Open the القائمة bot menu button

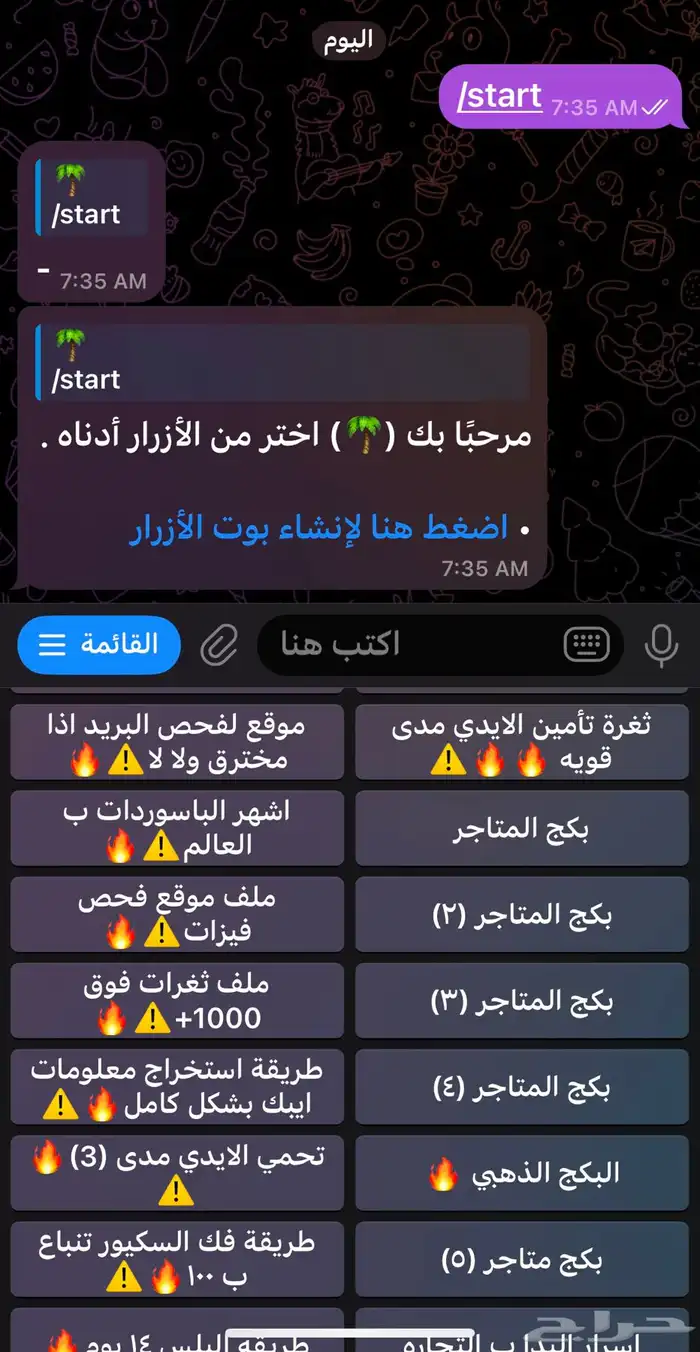click(x=99, y=644)
